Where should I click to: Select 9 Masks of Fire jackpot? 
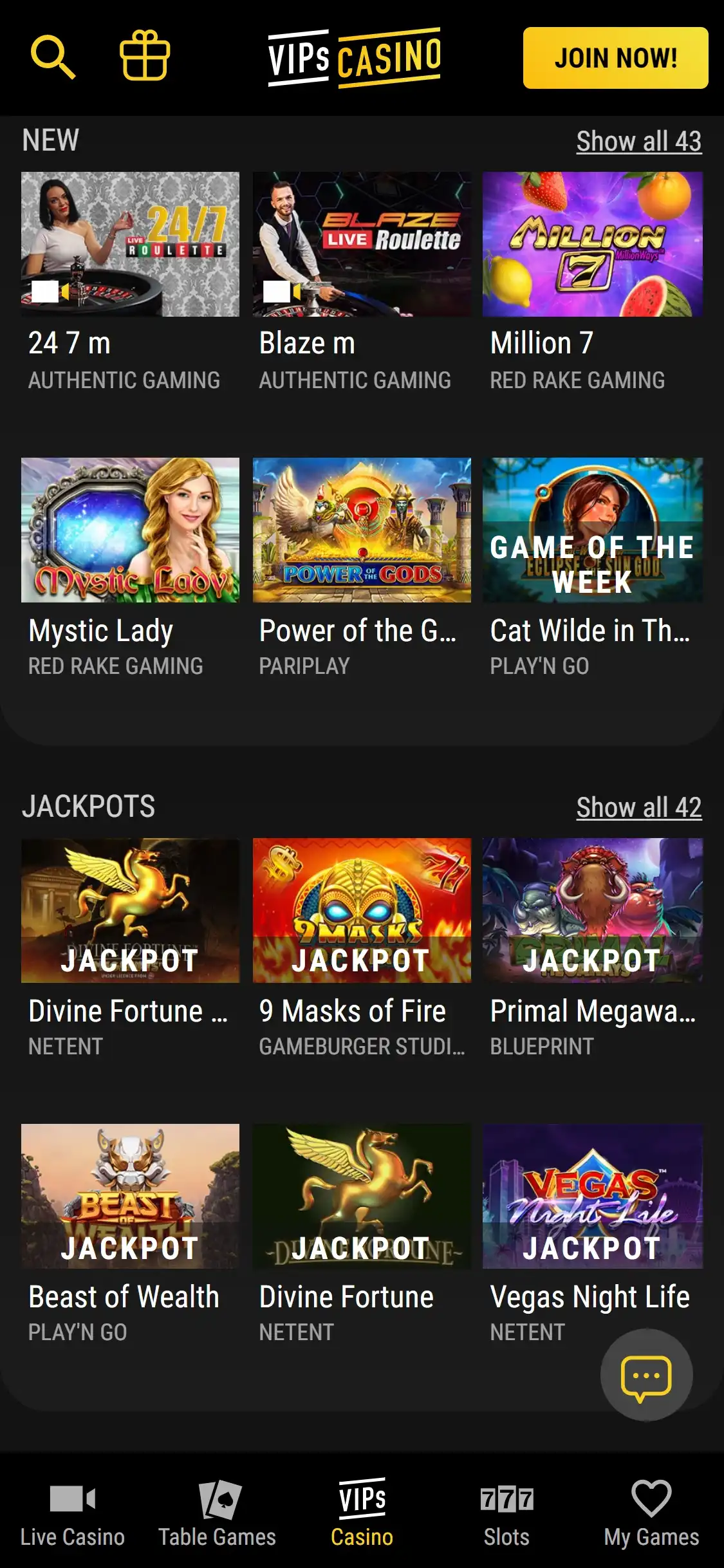pos(362,910)
